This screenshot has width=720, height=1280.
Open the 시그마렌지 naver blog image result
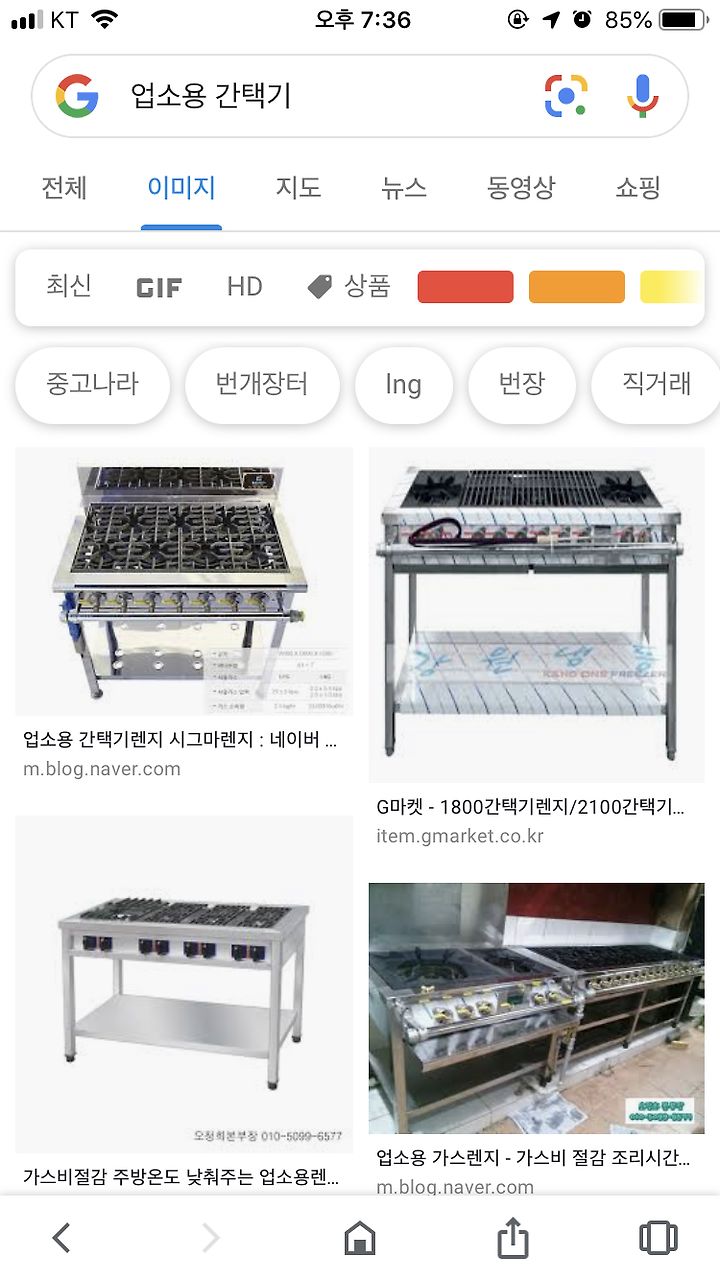[184, 581]
